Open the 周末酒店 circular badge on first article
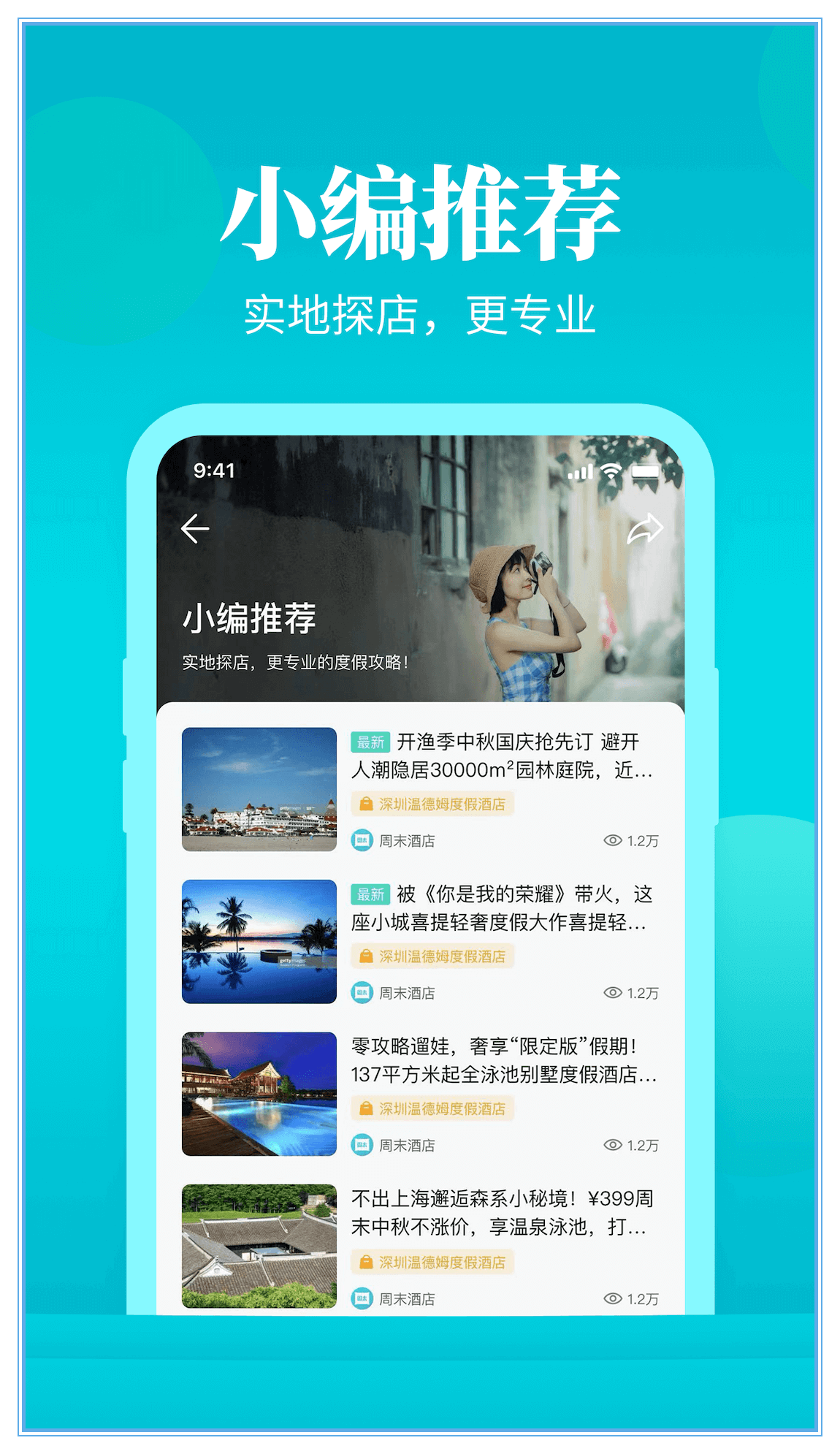840x1454 pixels. 359,841
